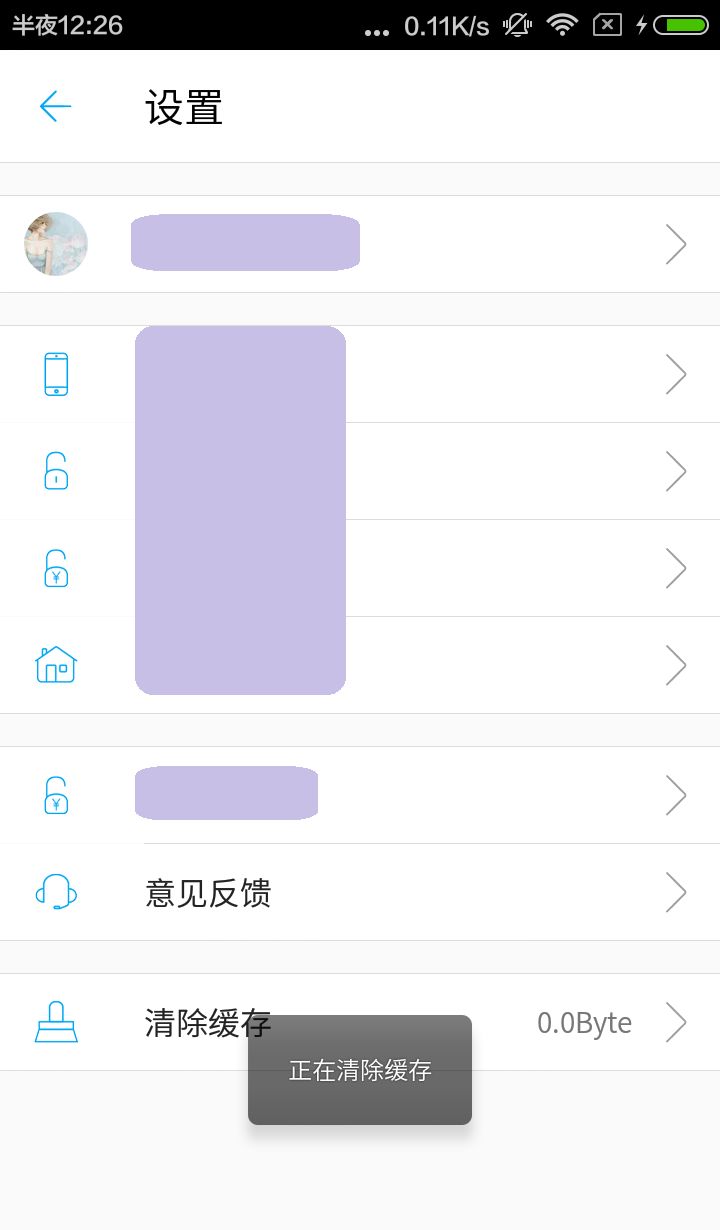
Task: Tap the ¥ padlock icon in third row
Action: coord(55,567)
